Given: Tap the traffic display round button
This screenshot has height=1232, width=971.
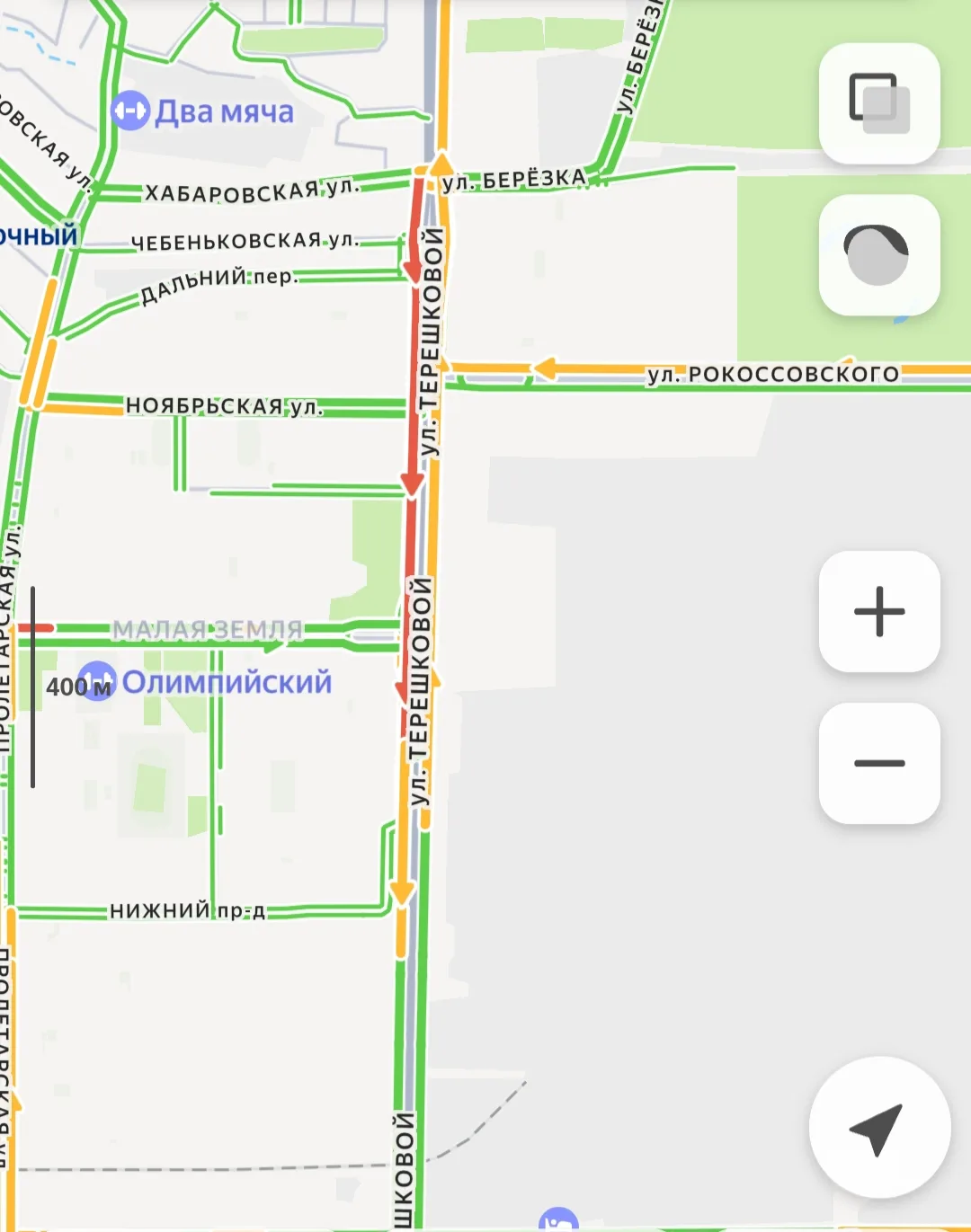Looking at the screenshot, I should (x=879, y=255).
